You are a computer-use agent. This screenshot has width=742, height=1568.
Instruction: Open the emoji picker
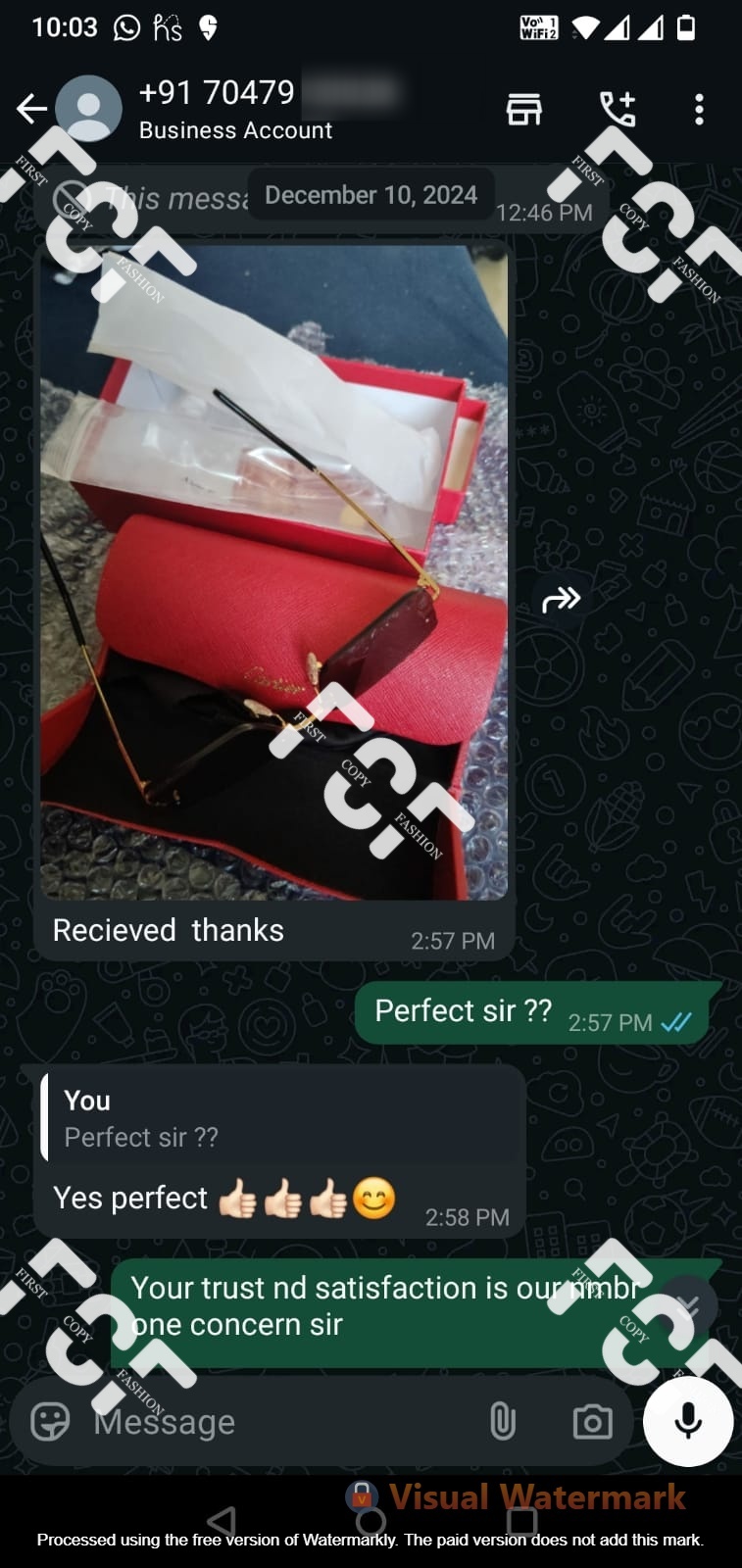pos(50,1421)
